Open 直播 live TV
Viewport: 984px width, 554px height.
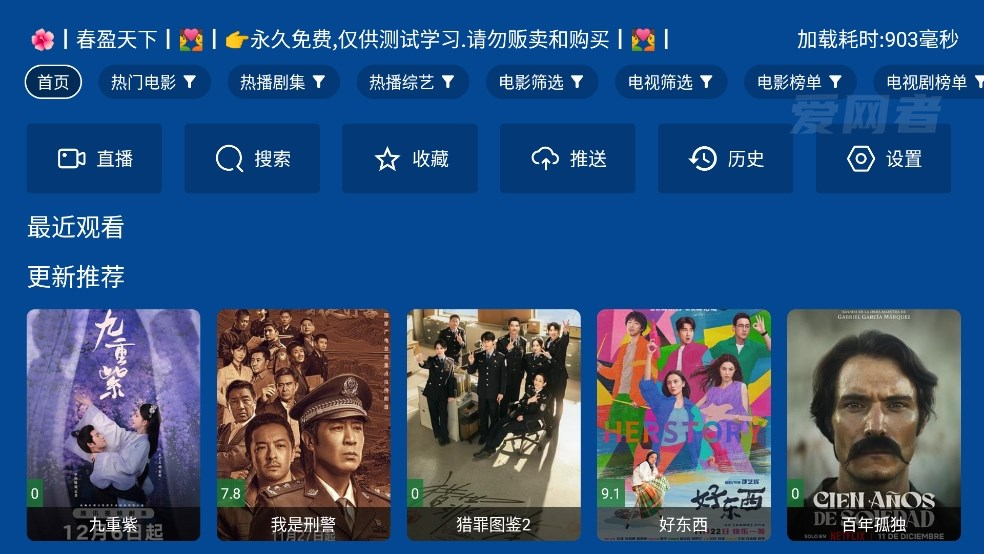94,159
